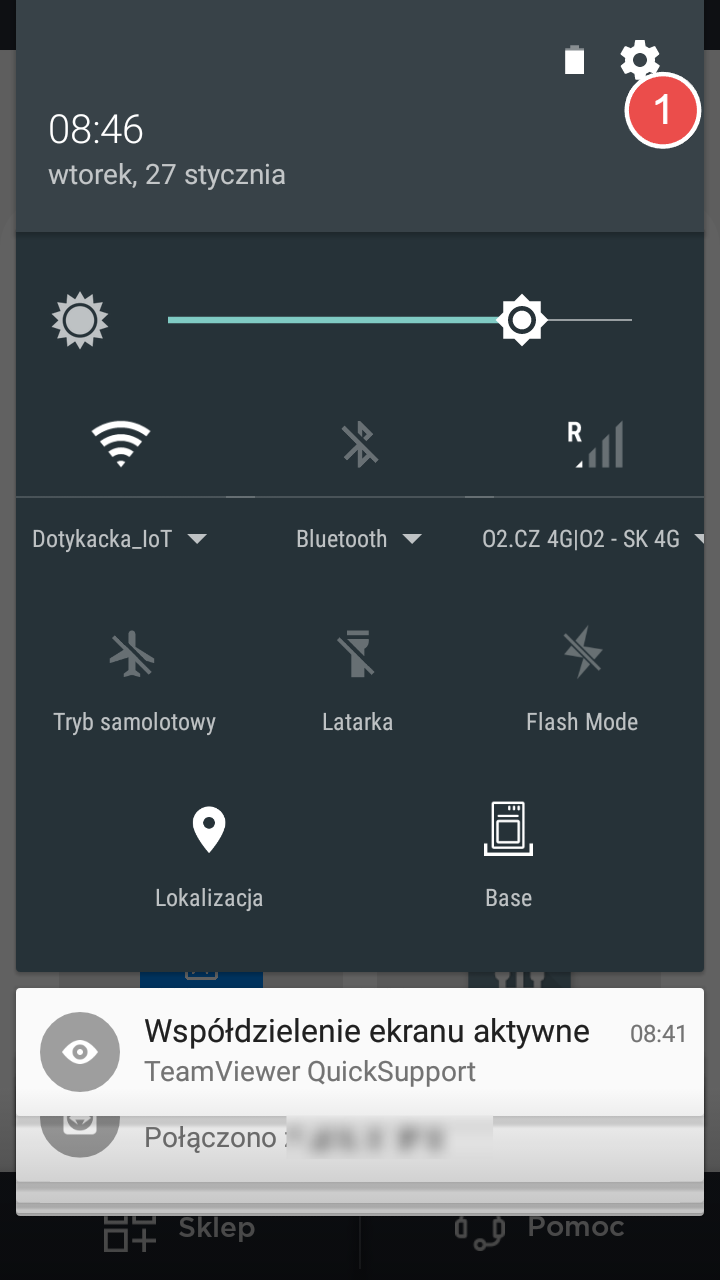Toggle the Bluetooth icon
The image size is (720, 1280).
[x=360, y=444]
